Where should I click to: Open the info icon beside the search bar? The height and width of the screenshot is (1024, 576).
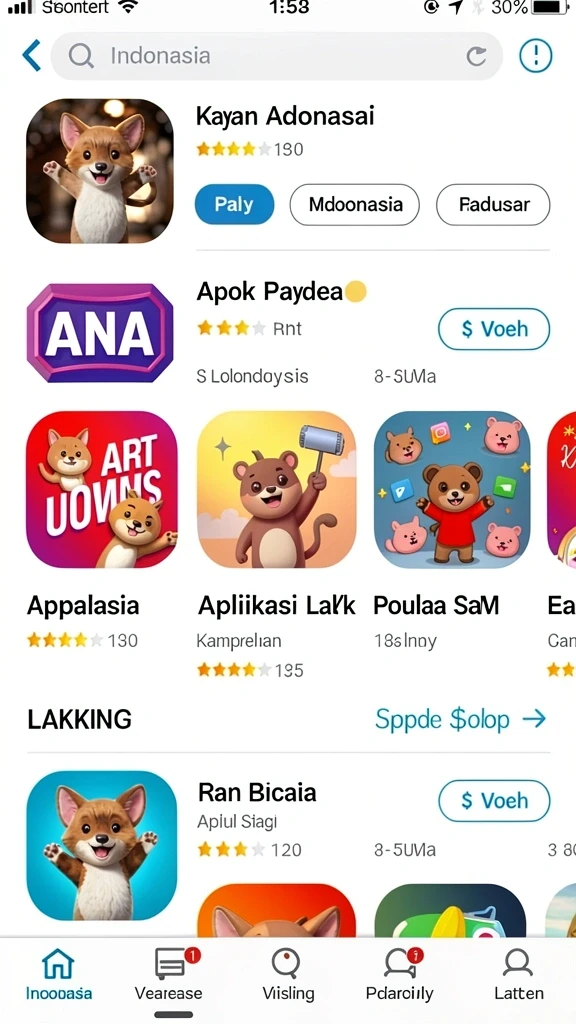(536, 56)
